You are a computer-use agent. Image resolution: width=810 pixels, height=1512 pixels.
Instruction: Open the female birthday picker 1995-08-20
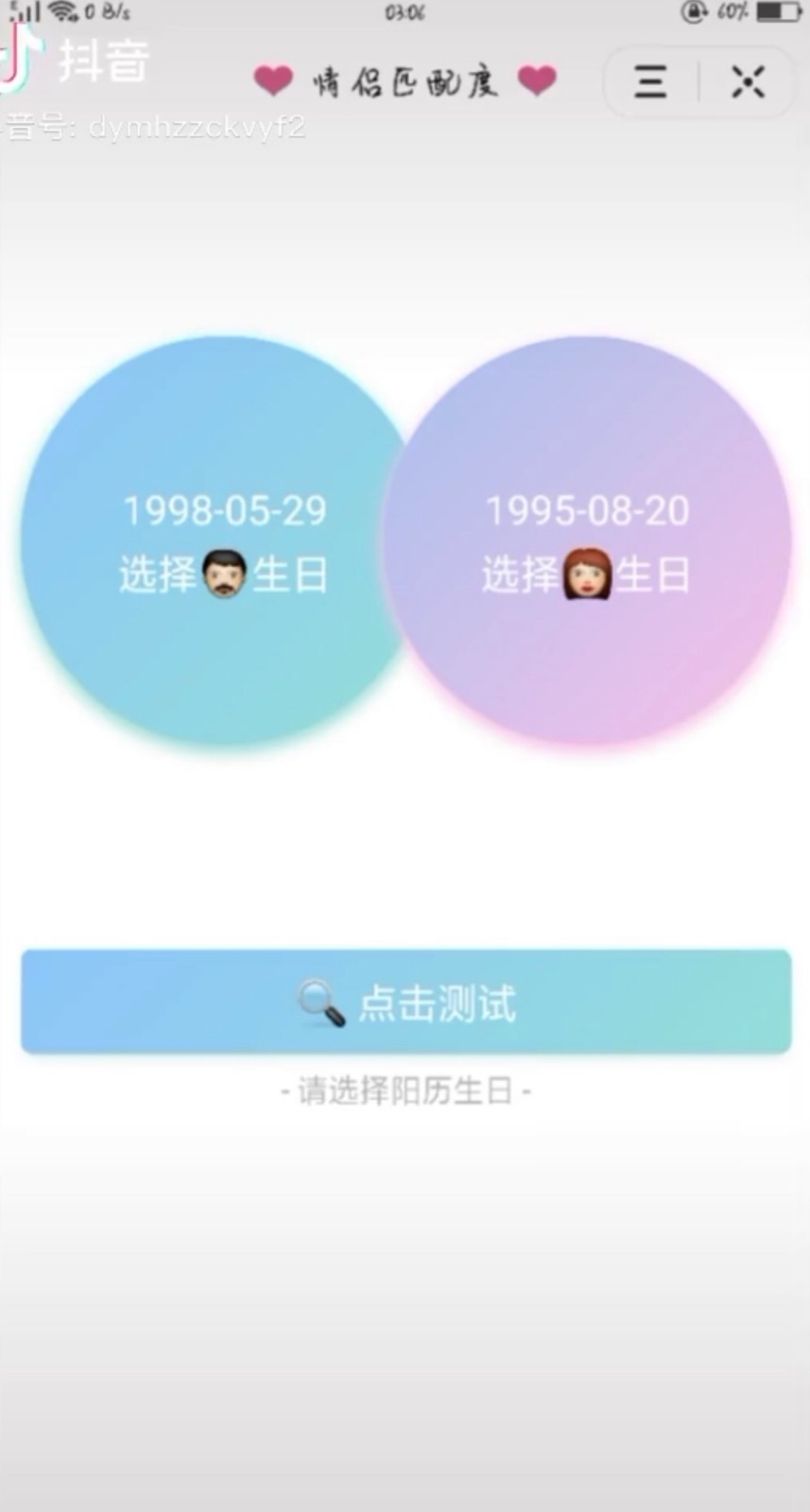[x=588, y=510]
